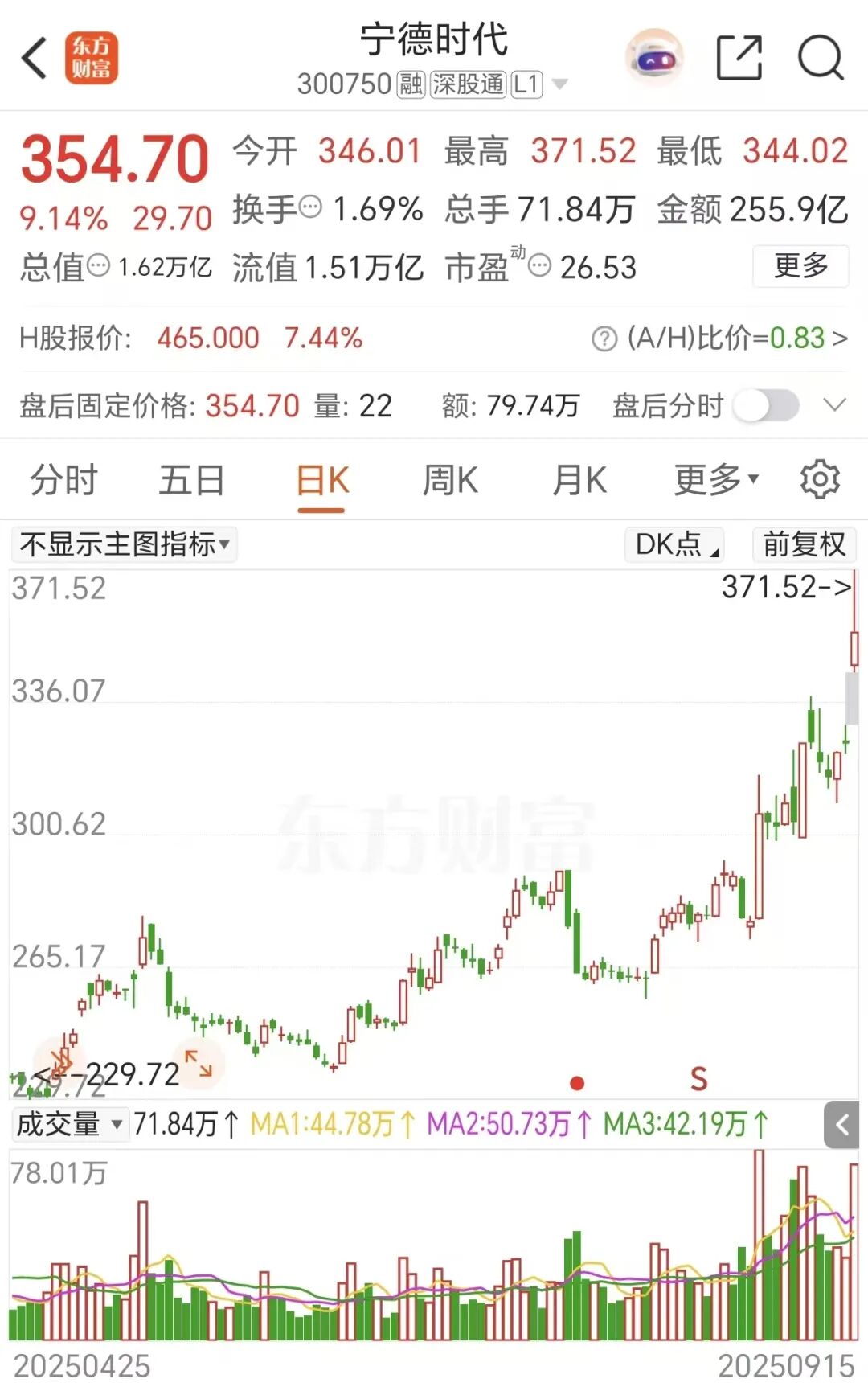Expand the stock title dropdown arrow
The width and height of the screenshot is (868, 1391).
point(560,84)
